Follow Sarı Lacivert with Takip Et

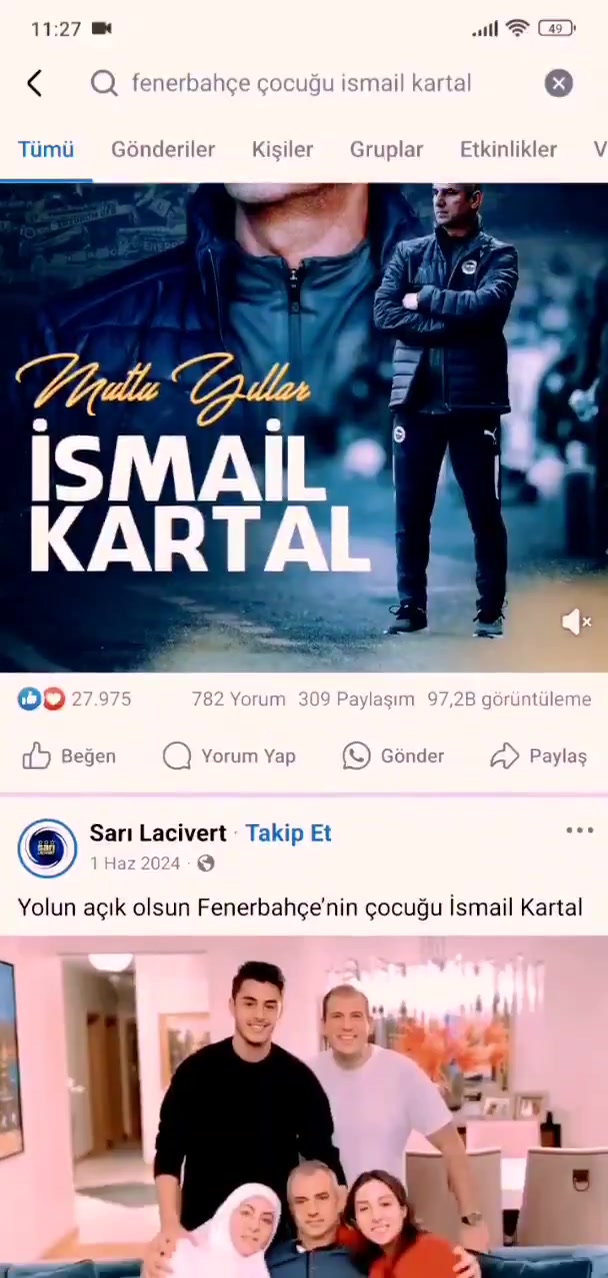point(288,833)
